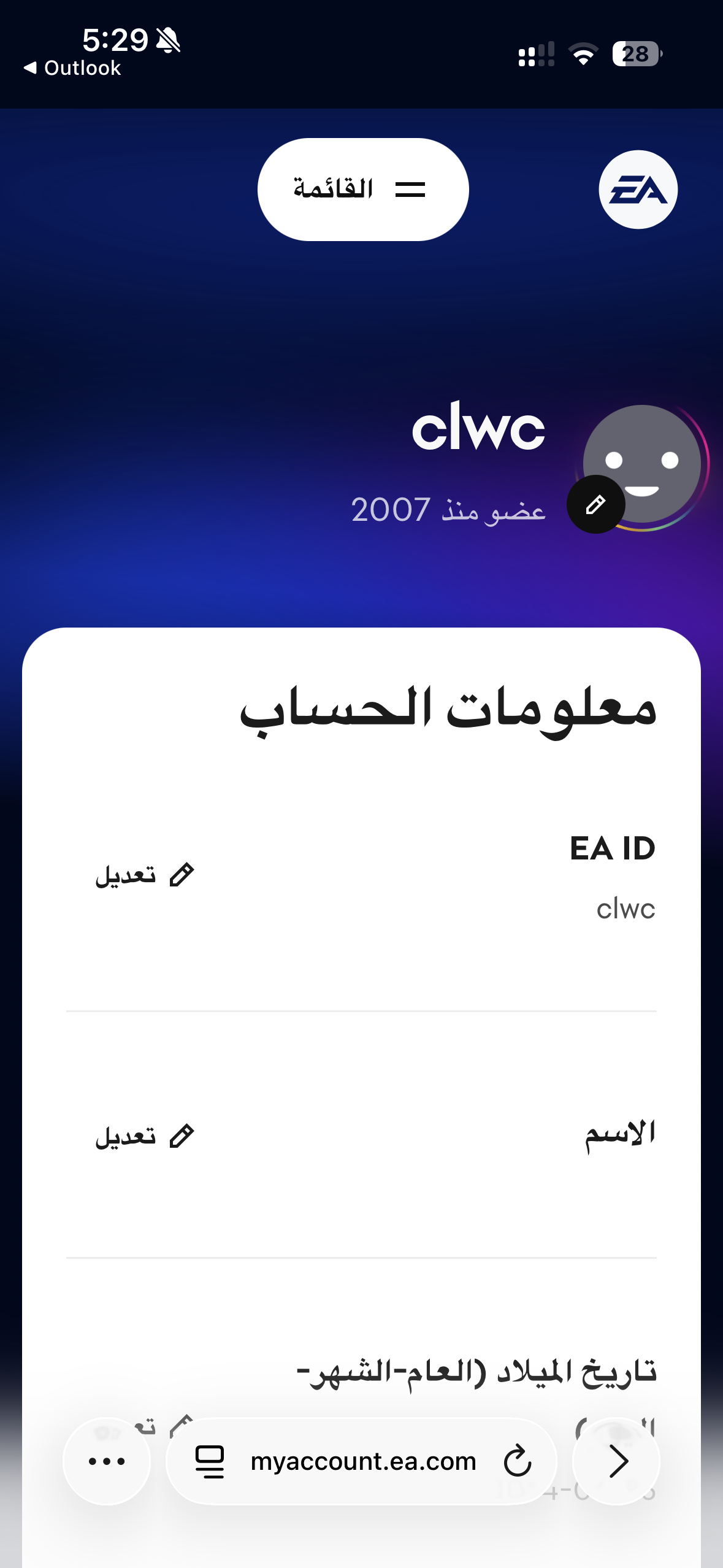This screenshot has width=723, height=1568.
Task: Edit the الاسم name field
Action: tap(145, 1136)
